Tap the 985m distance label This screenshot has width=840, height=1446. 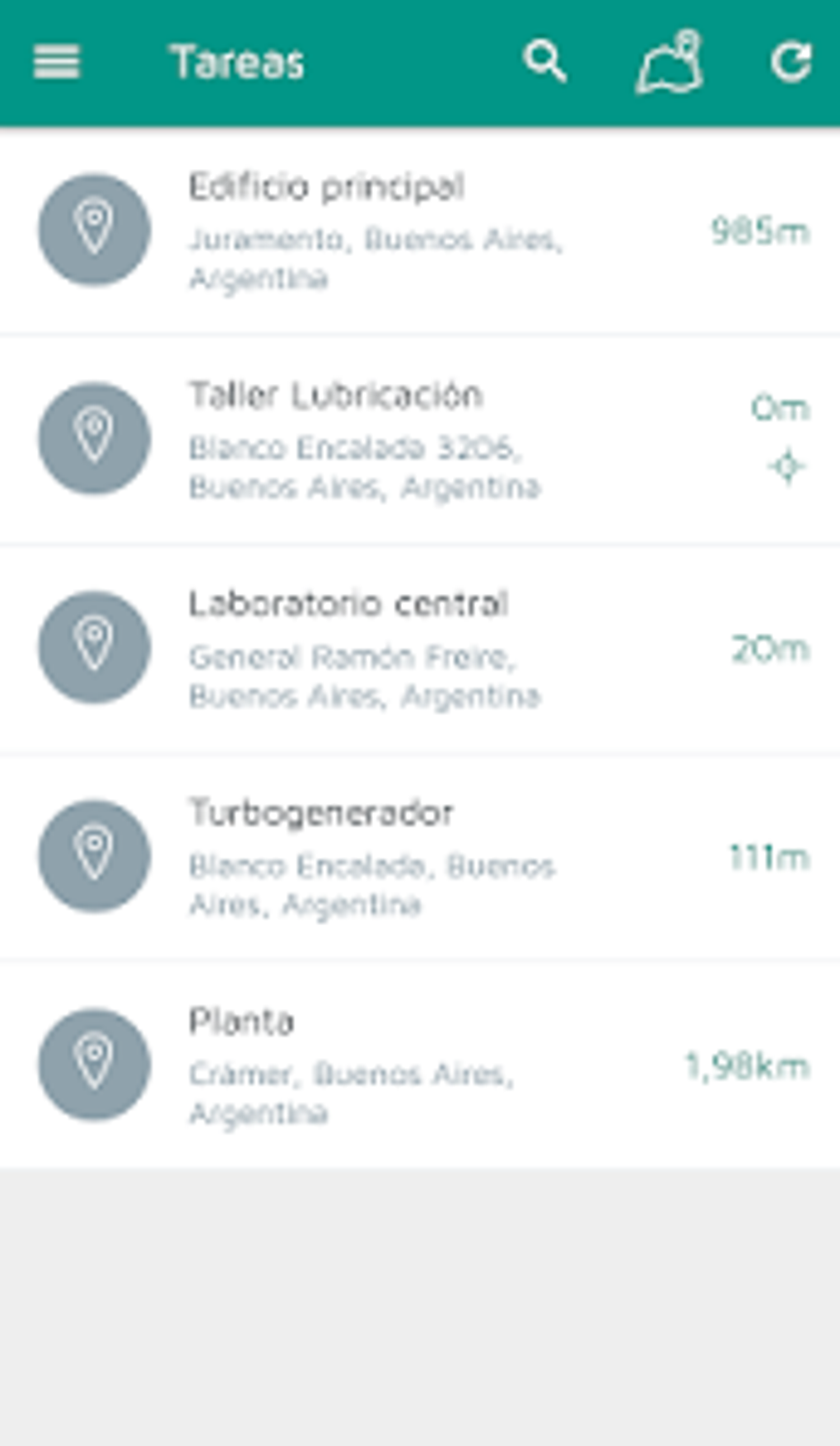point(758,232)
